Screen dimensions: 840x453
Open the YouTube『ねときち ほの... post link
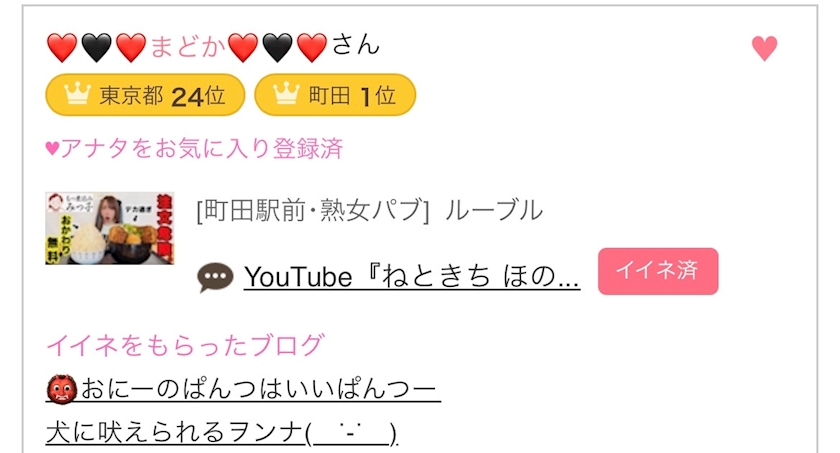[x=411, y=276]
